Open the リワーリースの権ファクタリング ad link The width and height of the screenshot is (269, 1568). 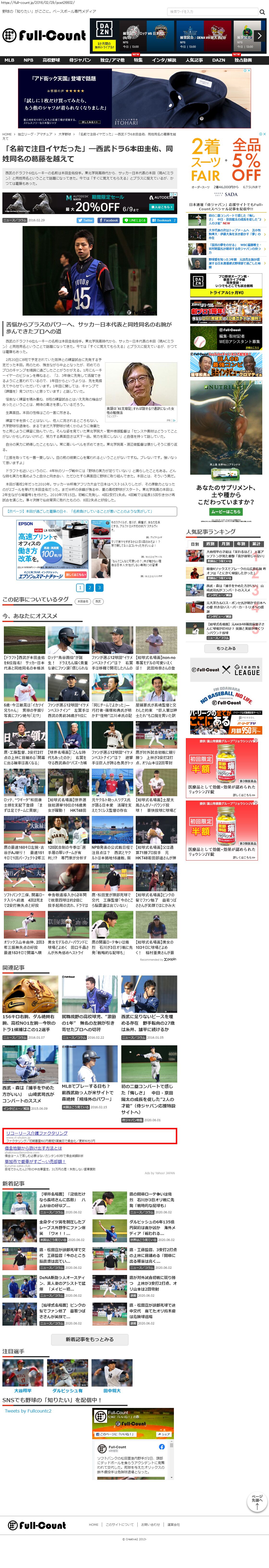point(37,1133)
